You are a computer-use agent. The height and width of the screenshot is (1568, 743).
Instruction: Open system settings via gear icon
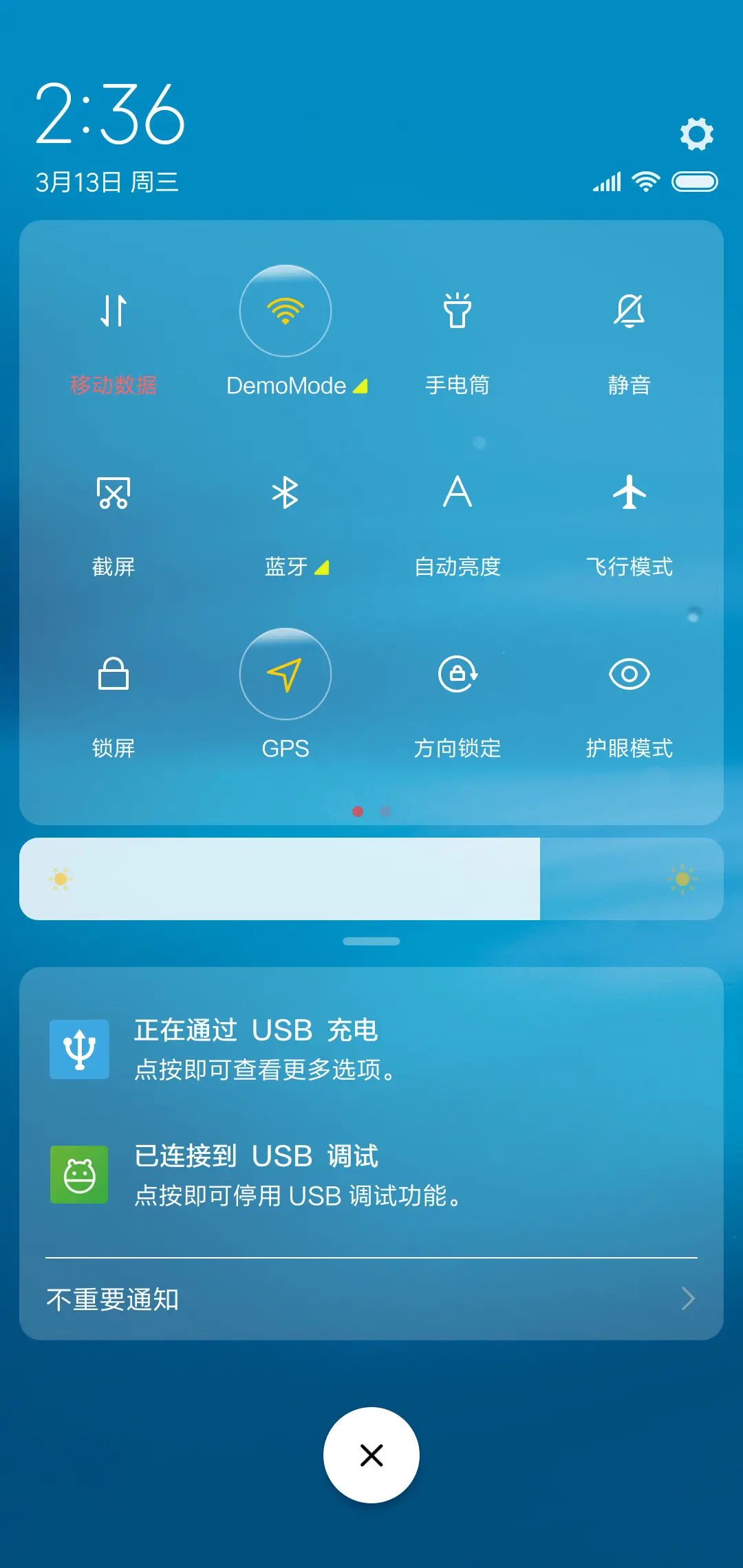(x=697, y=133)
